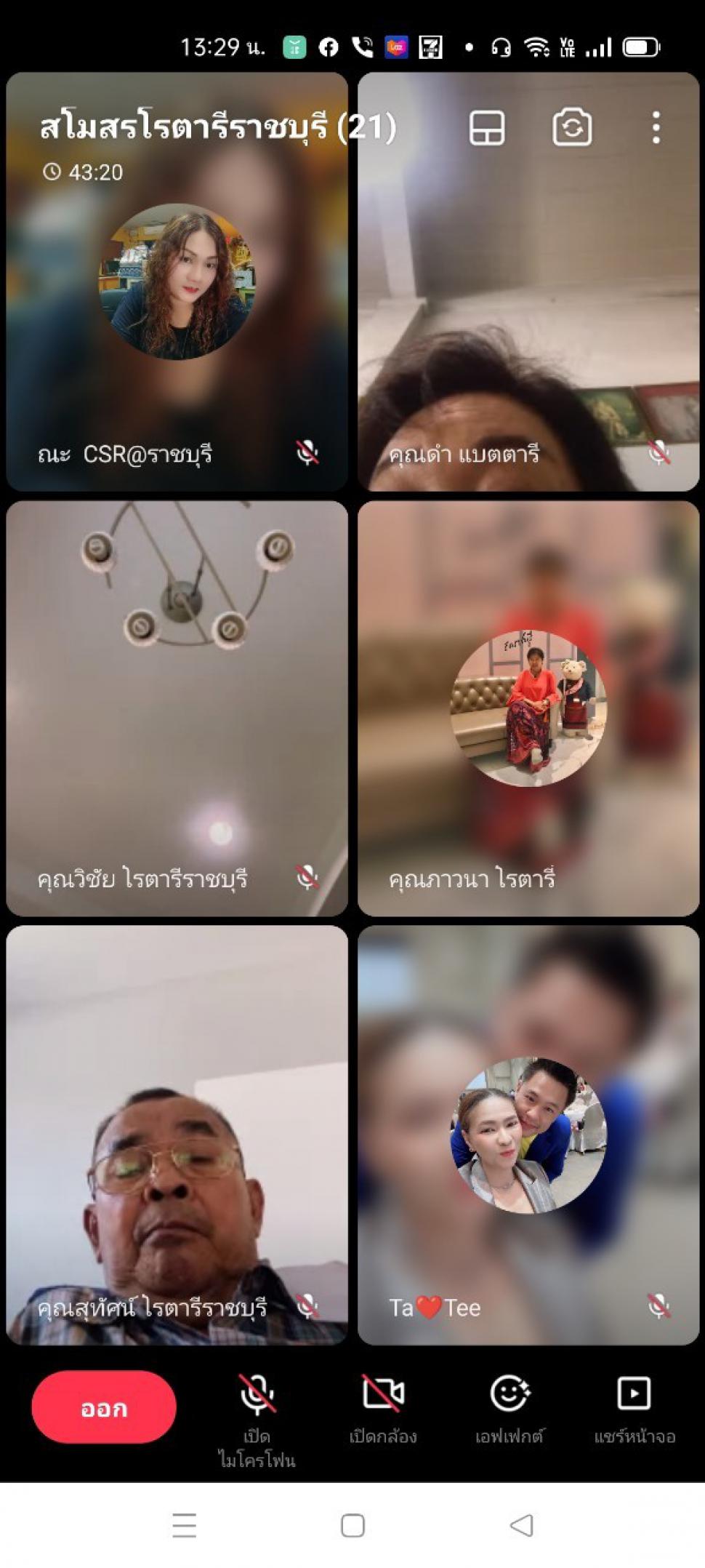Open the three-dot overflow menu
Screen dimensions: 705x1568
click(656, 128)
